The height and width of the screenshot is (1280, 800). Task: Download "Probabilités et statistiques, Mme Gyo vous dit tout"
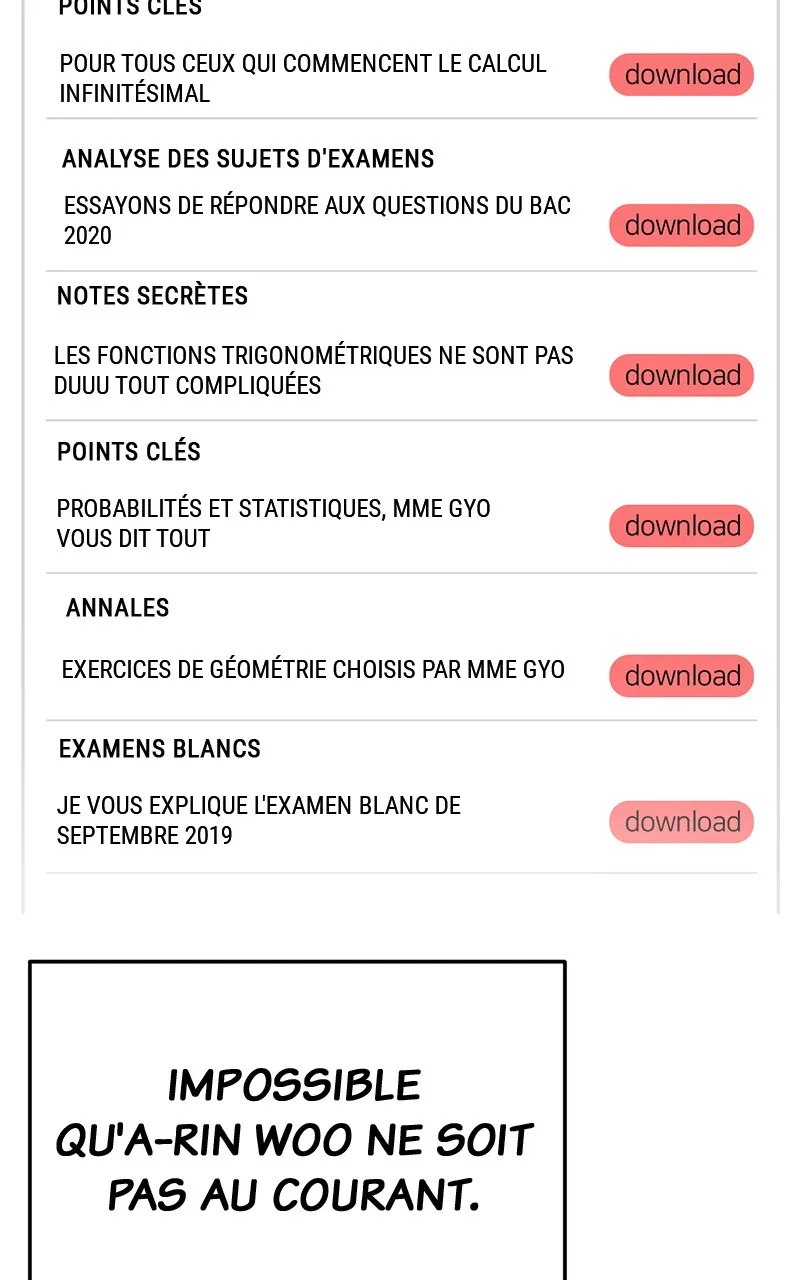point(681,525)
